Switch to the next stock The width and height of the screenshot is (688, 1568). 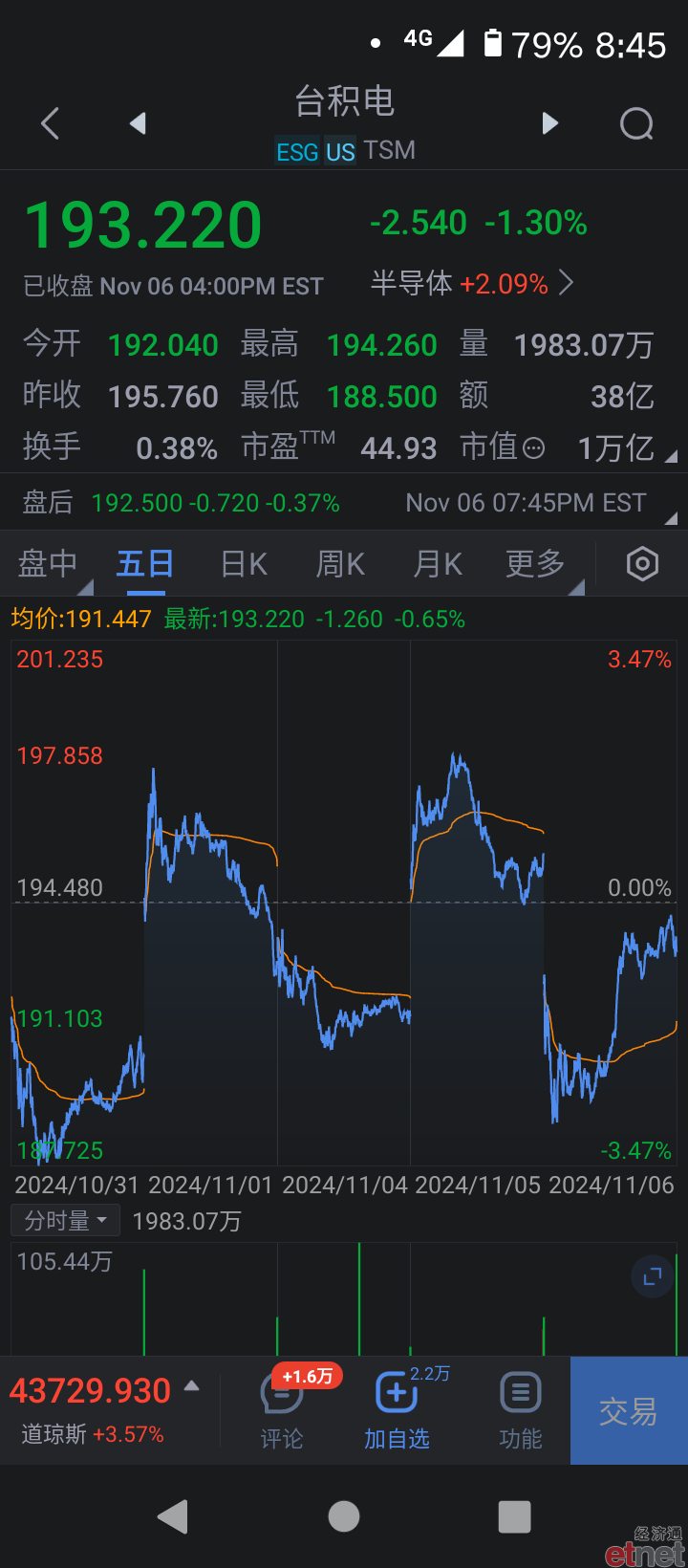tap(549, 123)
